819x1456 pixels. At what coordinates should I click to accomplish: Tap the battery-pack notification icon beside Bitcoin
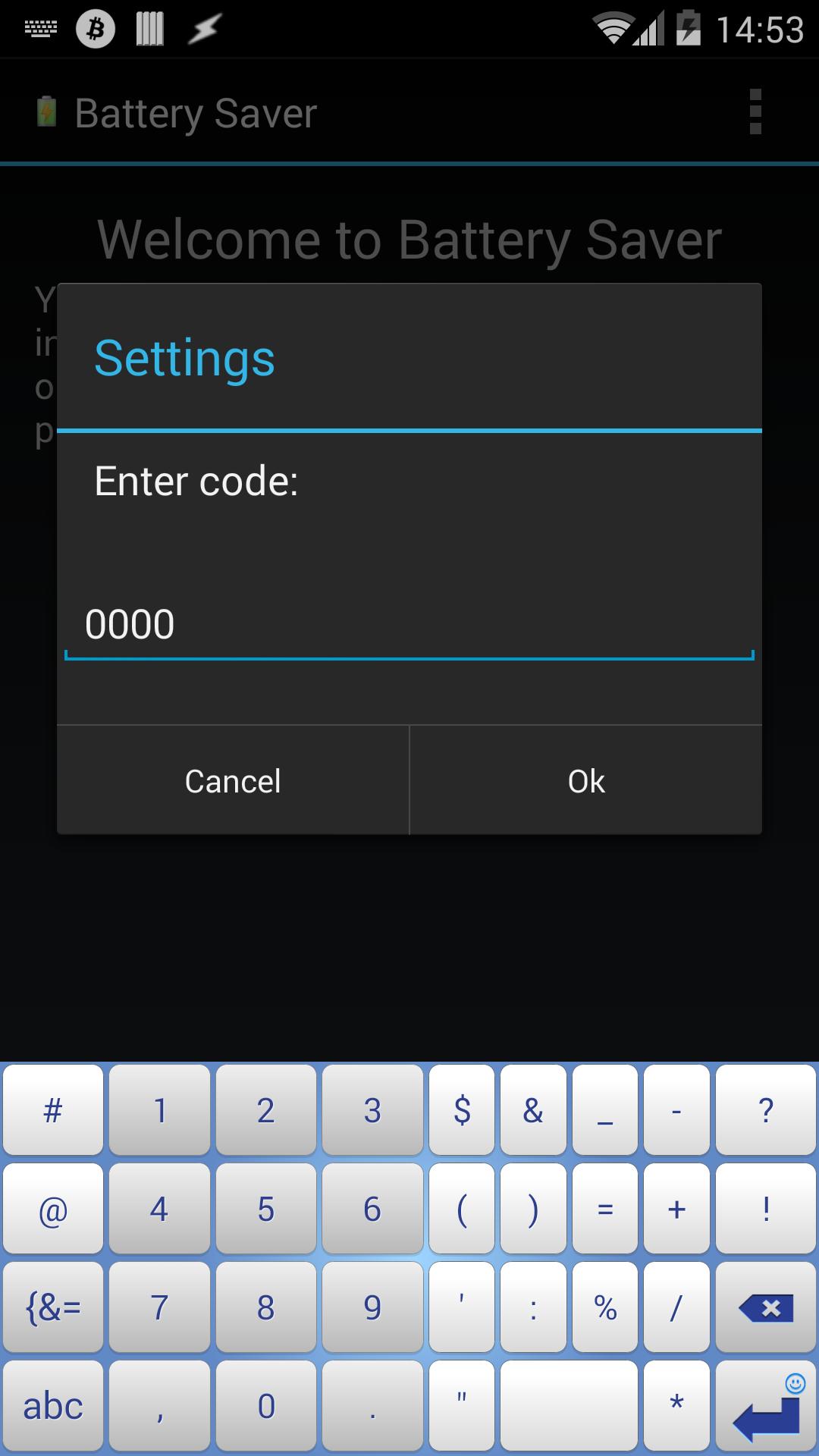pyautogui.click(x=148, y=27)
